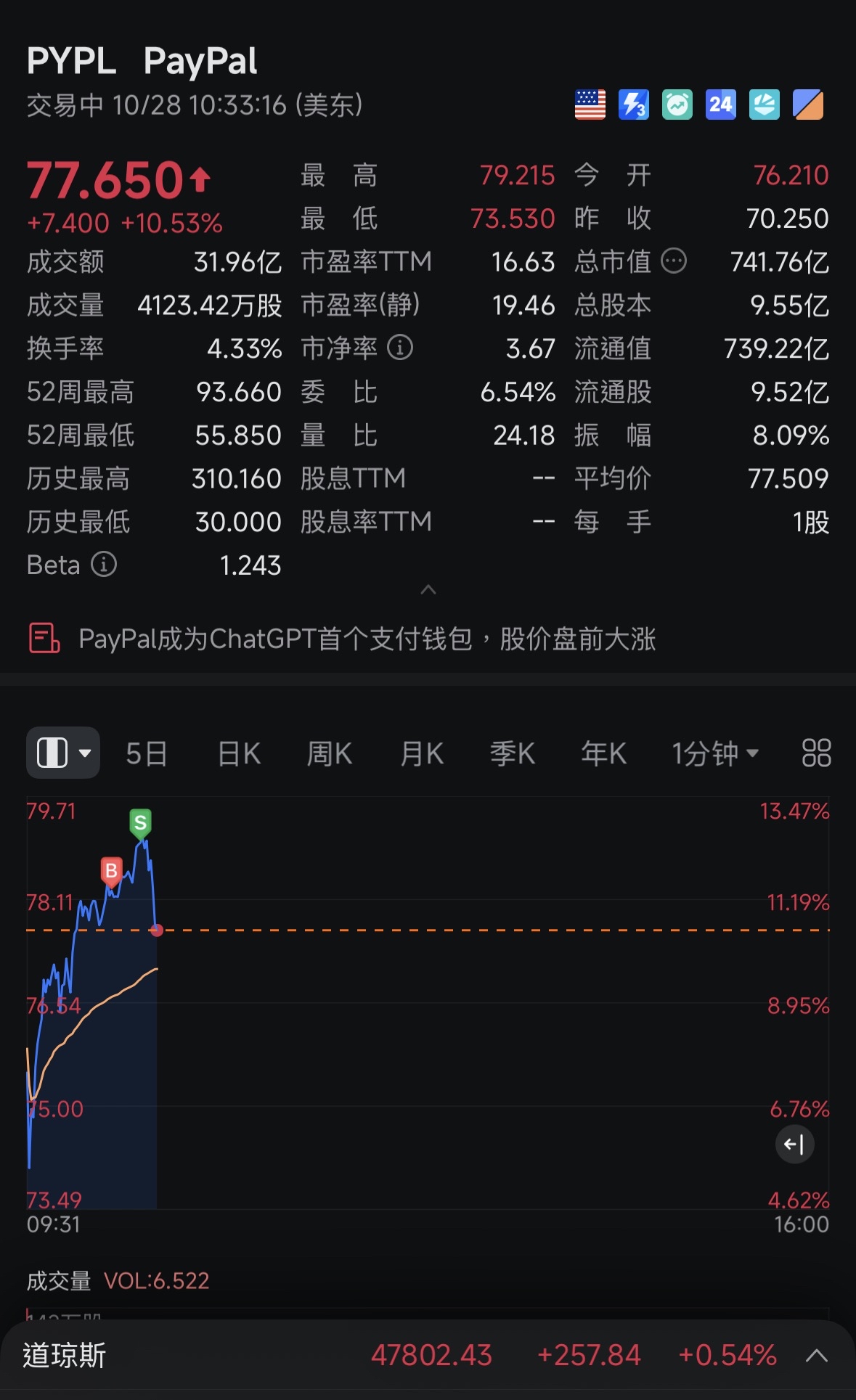This screenshot has height=1400, width=856.
Task: Tap the red B buy marker
Action: click(111, 871)
